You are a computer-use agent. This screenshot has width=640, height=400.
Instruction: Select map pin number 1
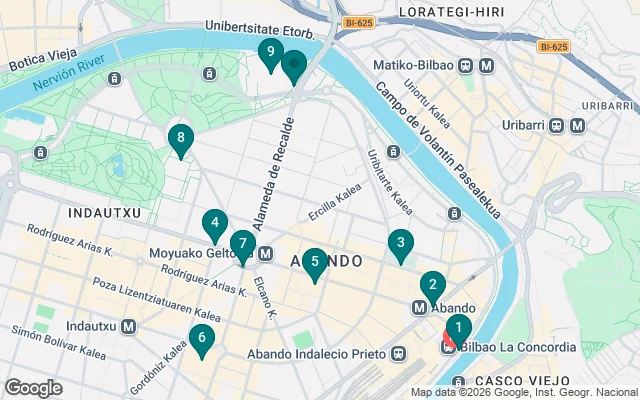click(458, 327)
